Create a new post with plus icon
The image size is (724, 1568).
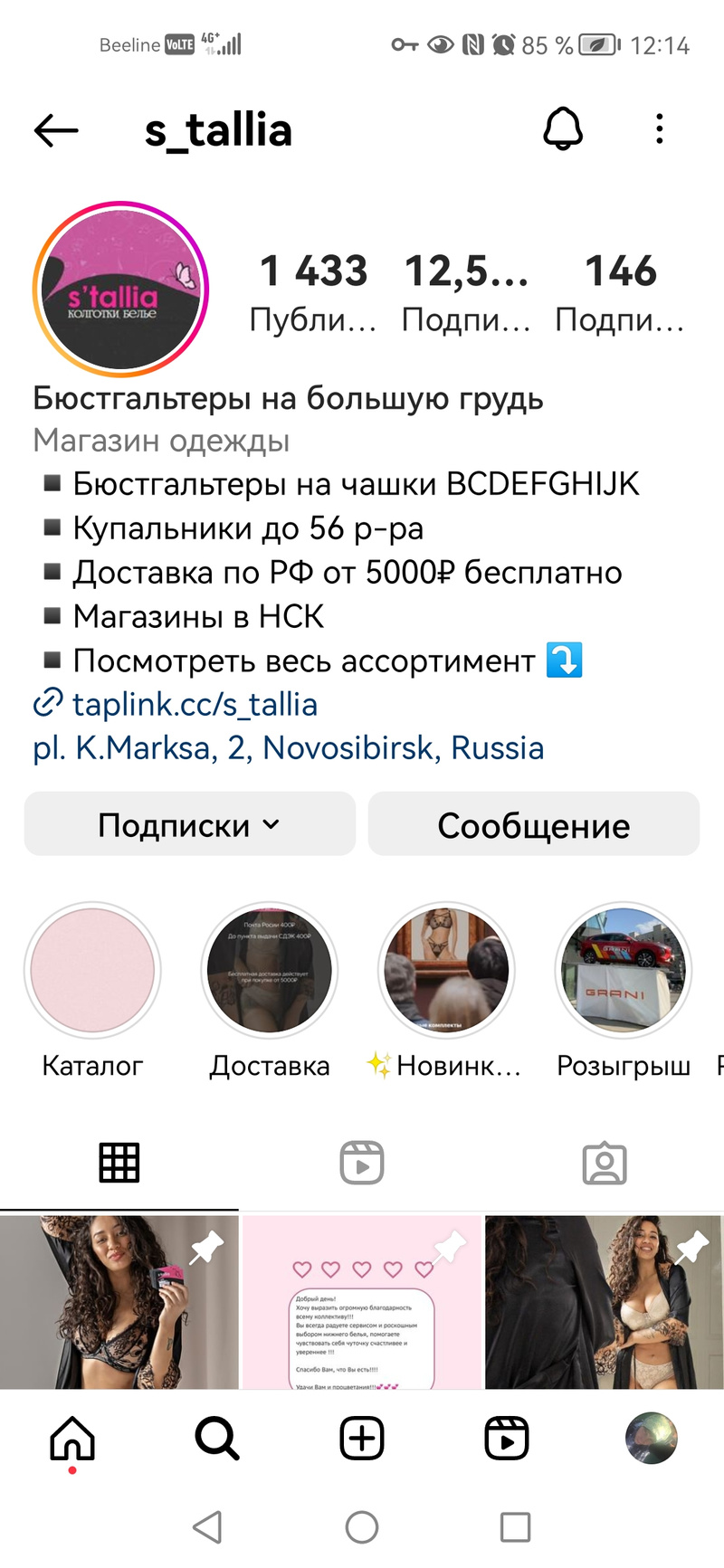pos(362,1438)
